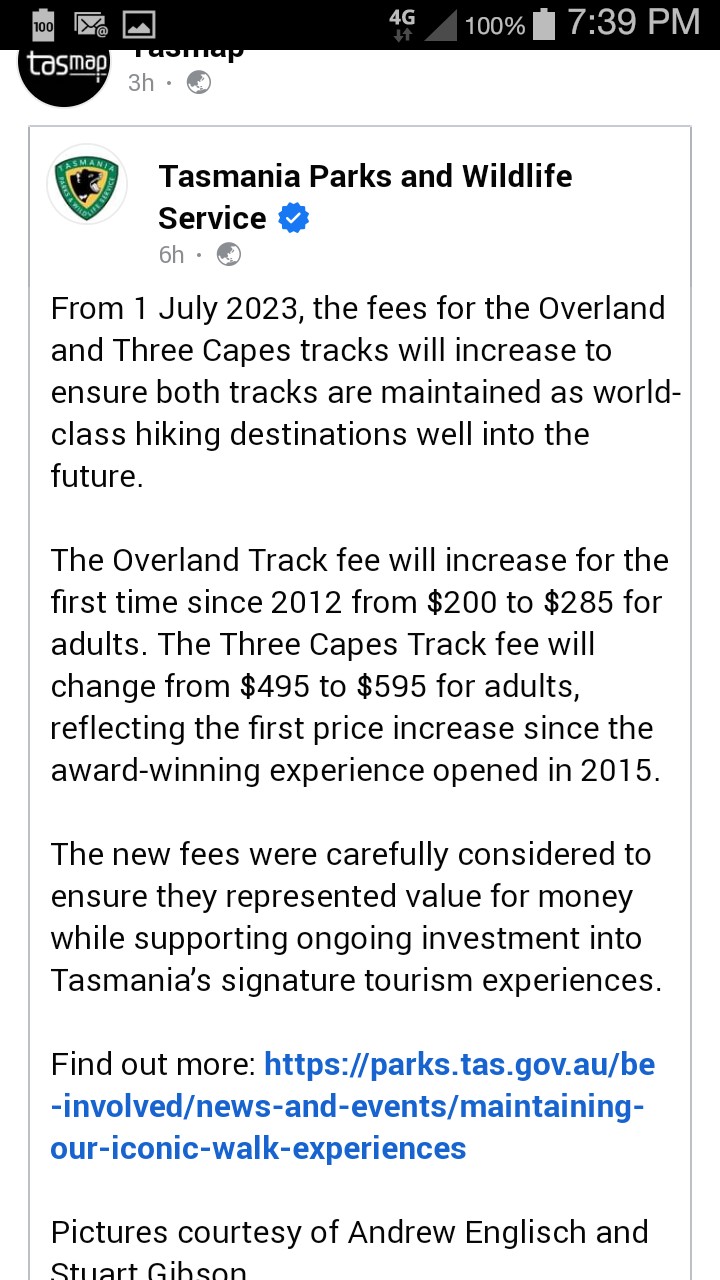Open the Tasmap profile picture
This screenshot has height=1280, width=720.
[x=65, y=70]
